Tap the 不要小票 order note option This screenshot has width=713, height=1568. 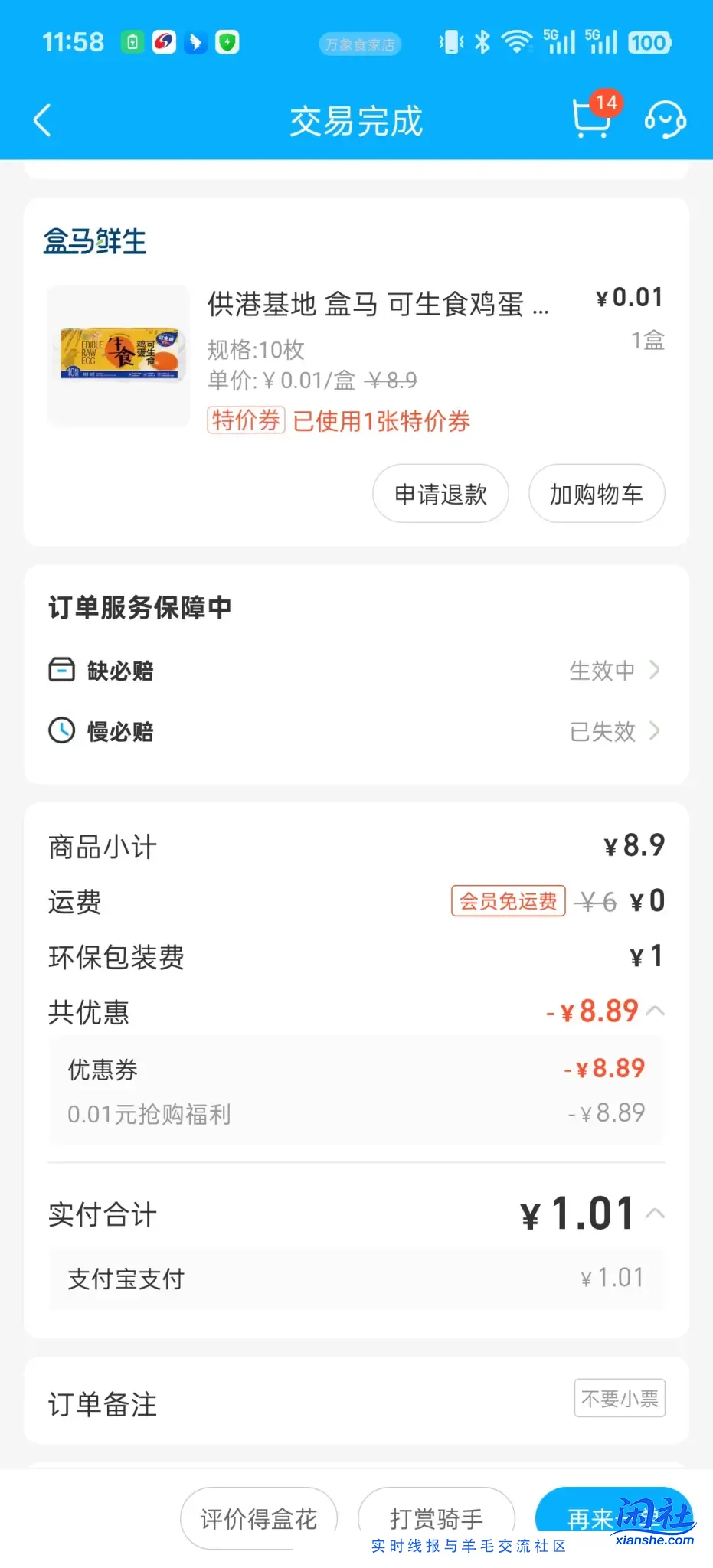click(620, 1398)
